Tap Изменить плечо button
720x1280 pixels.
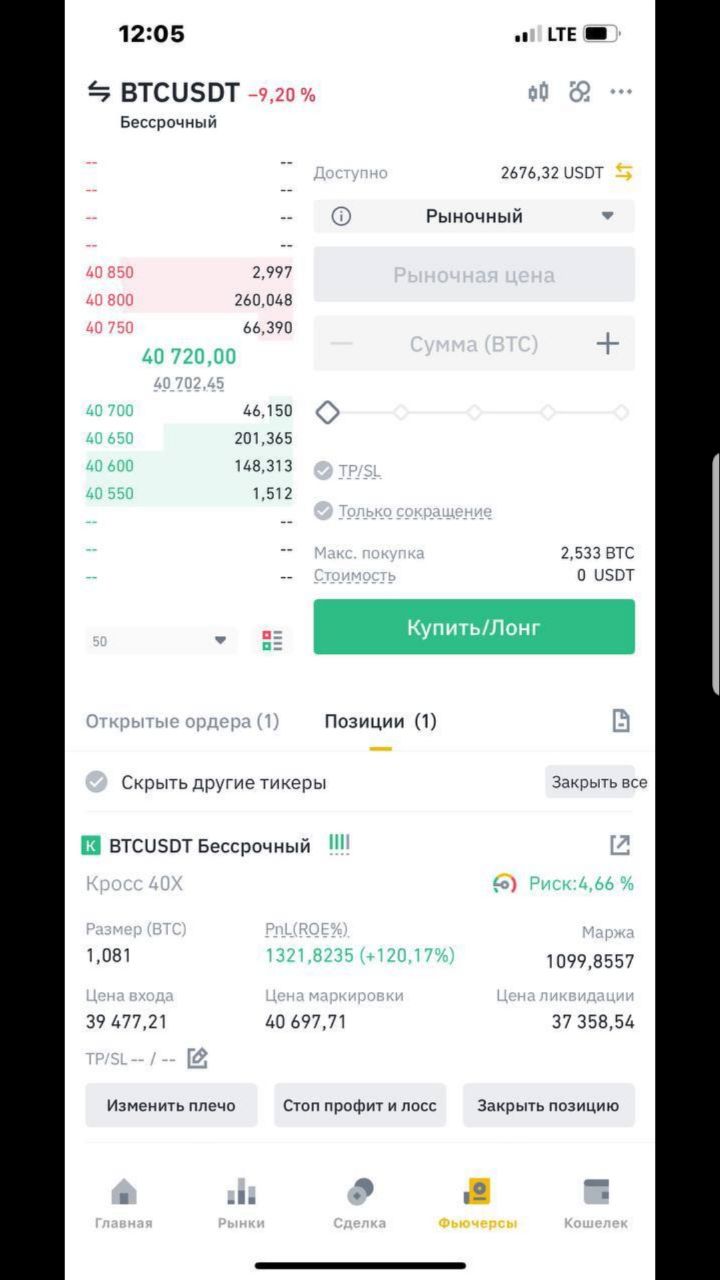coord(171,1105)
